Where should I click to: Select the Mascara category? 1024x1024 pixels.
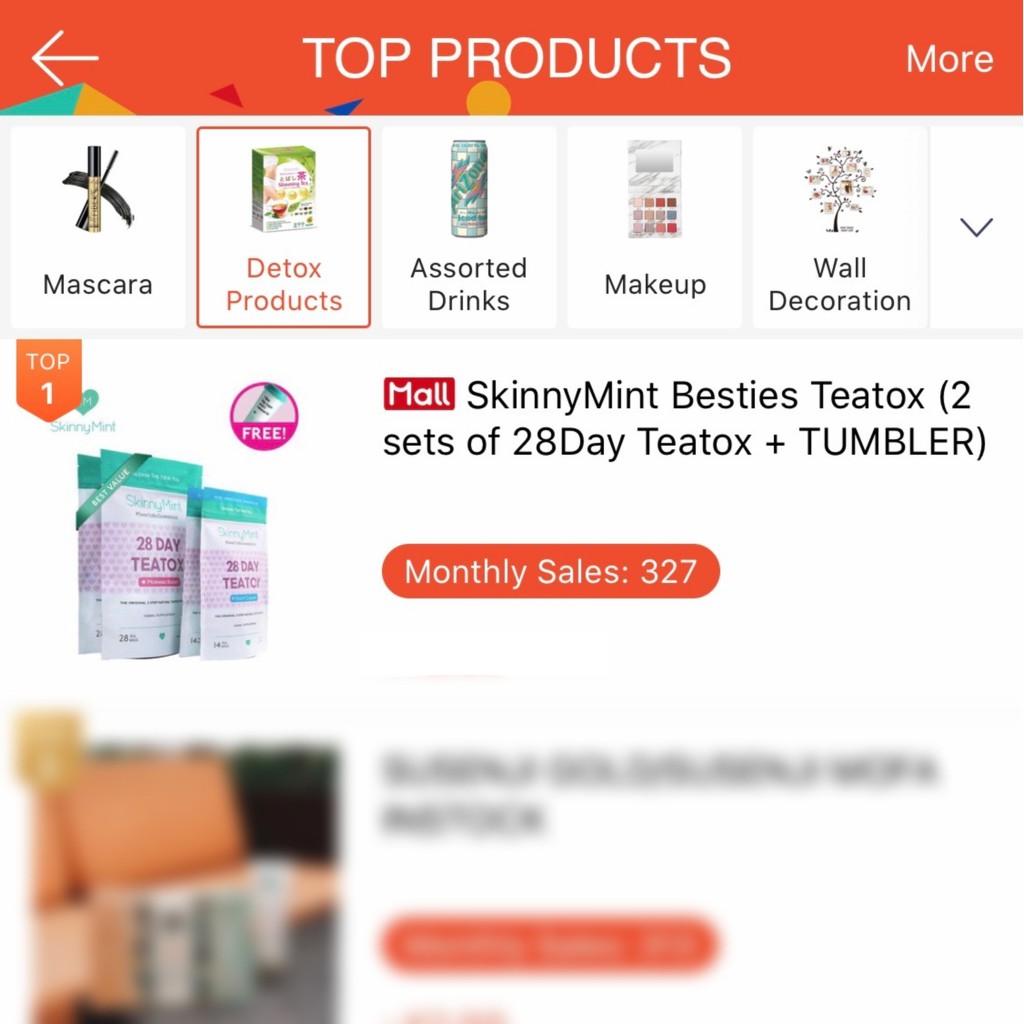pos(98,227)
